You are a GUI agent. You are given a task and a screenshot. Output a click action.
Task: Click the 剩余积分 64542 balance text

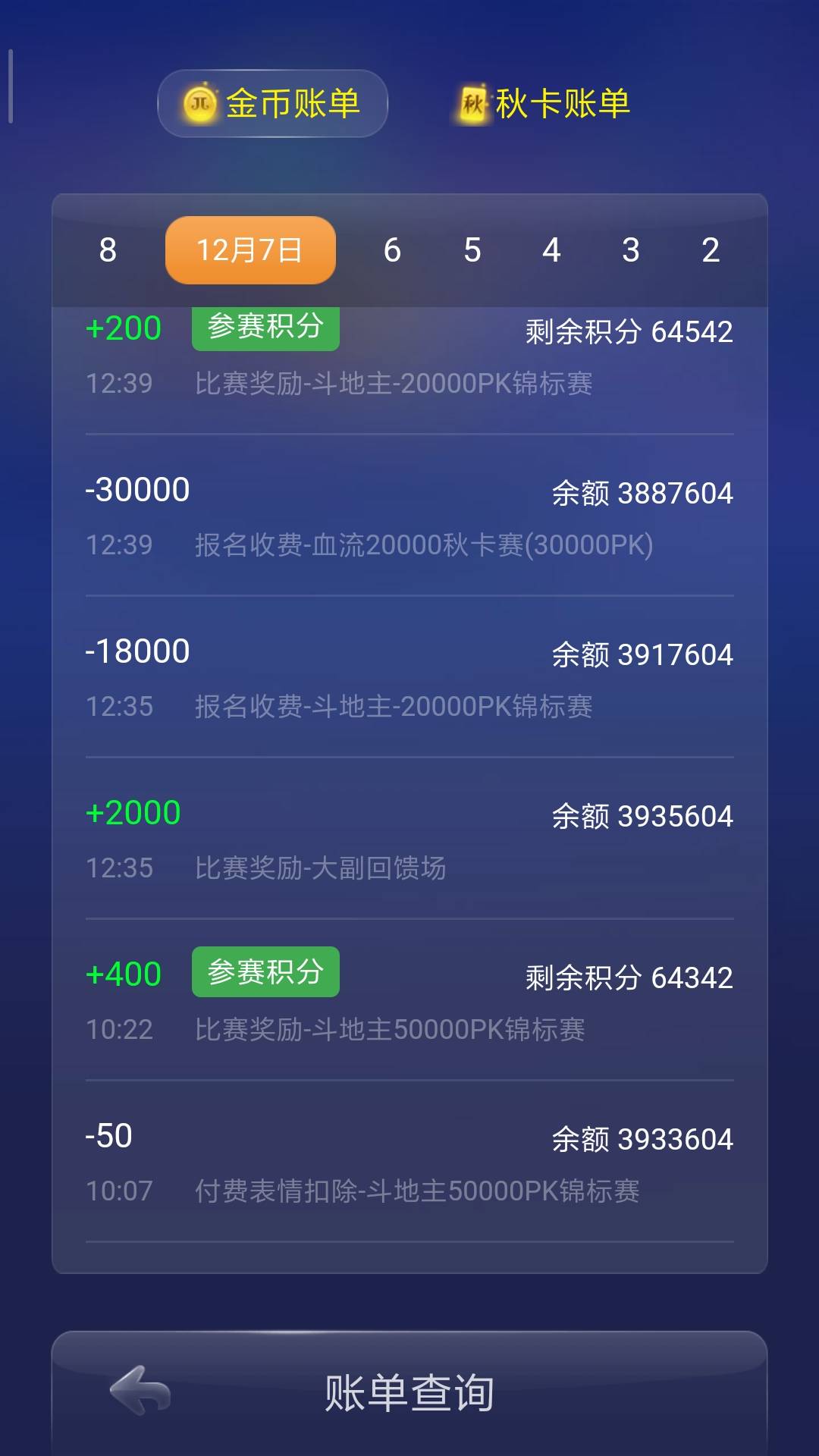(x=627, y=330)
